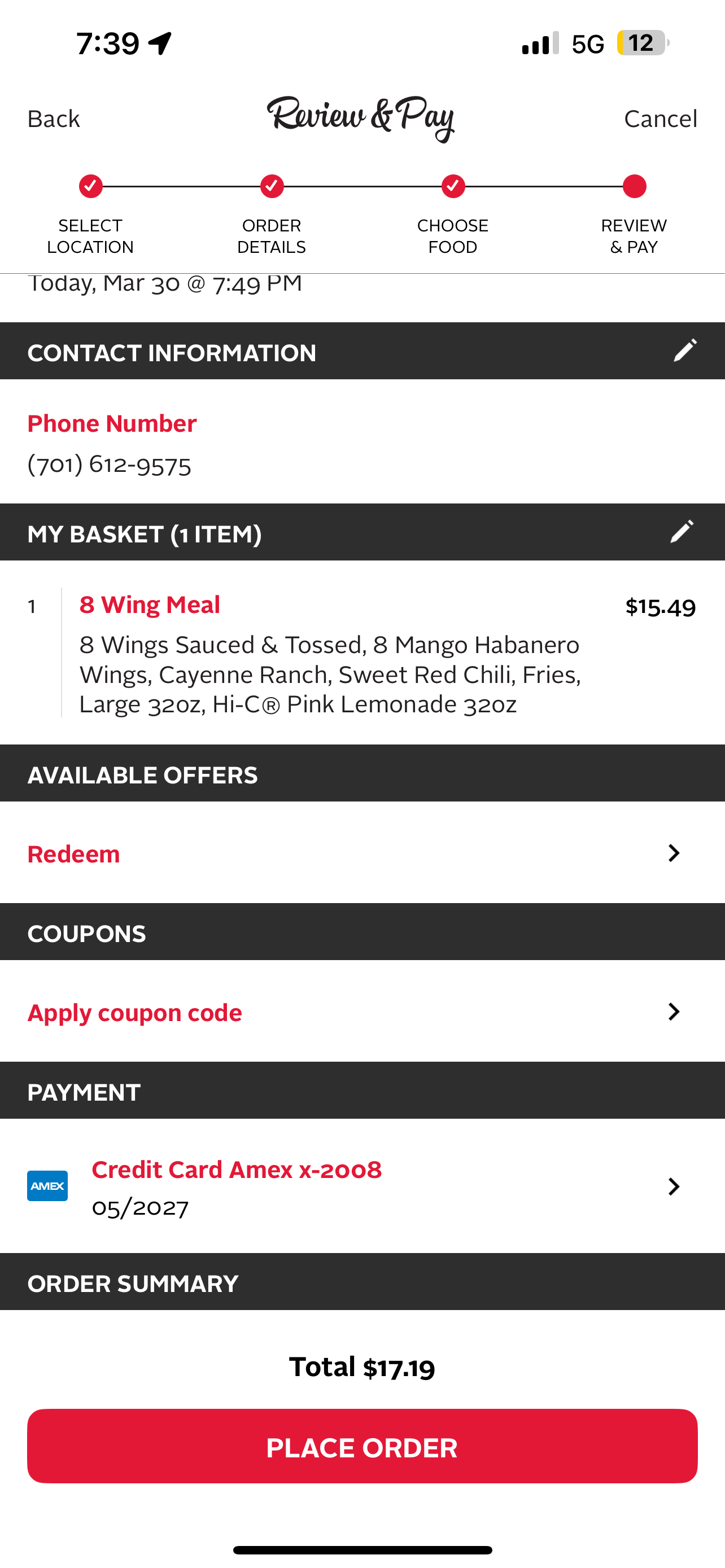Cancel the order

661,119
